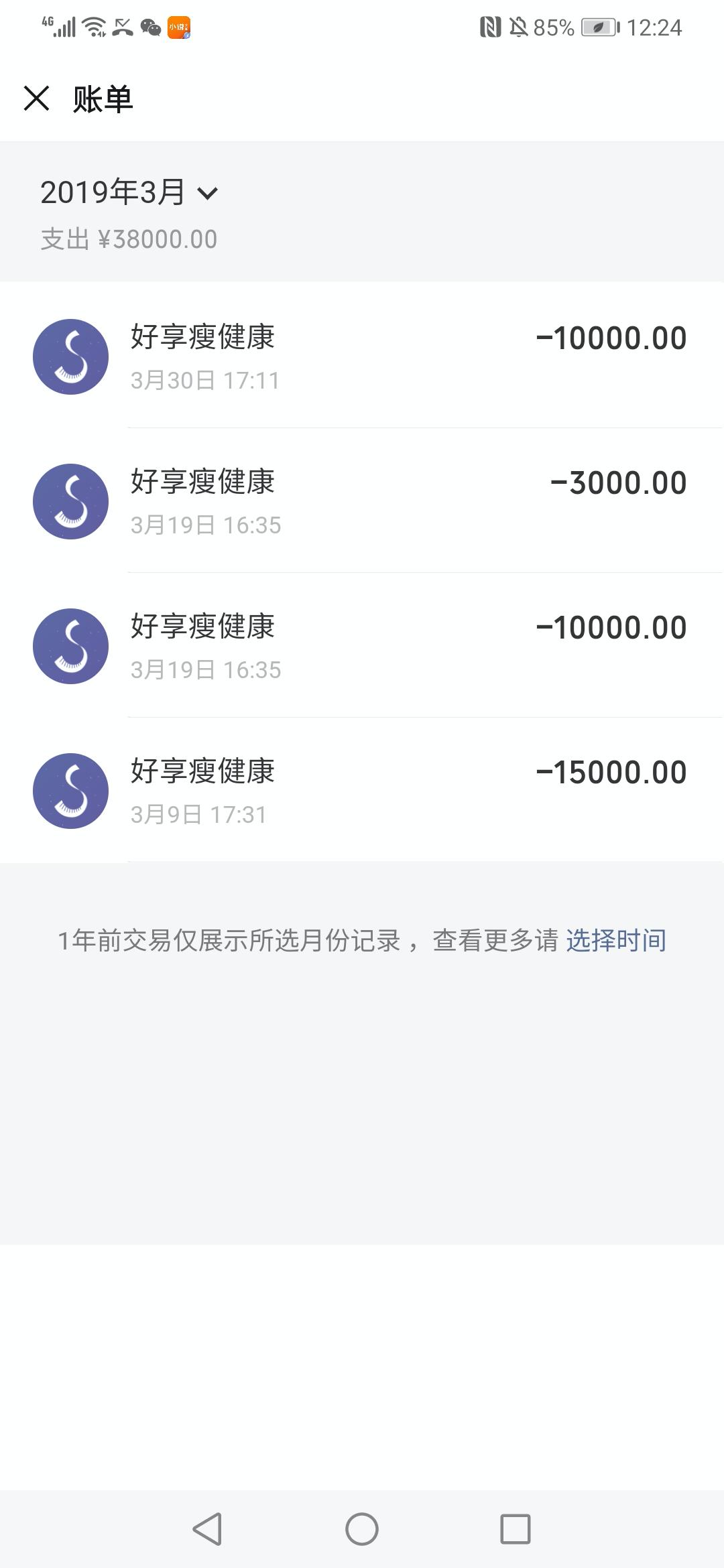
Task: Select the 账单 title in the header
Action: 102,99
